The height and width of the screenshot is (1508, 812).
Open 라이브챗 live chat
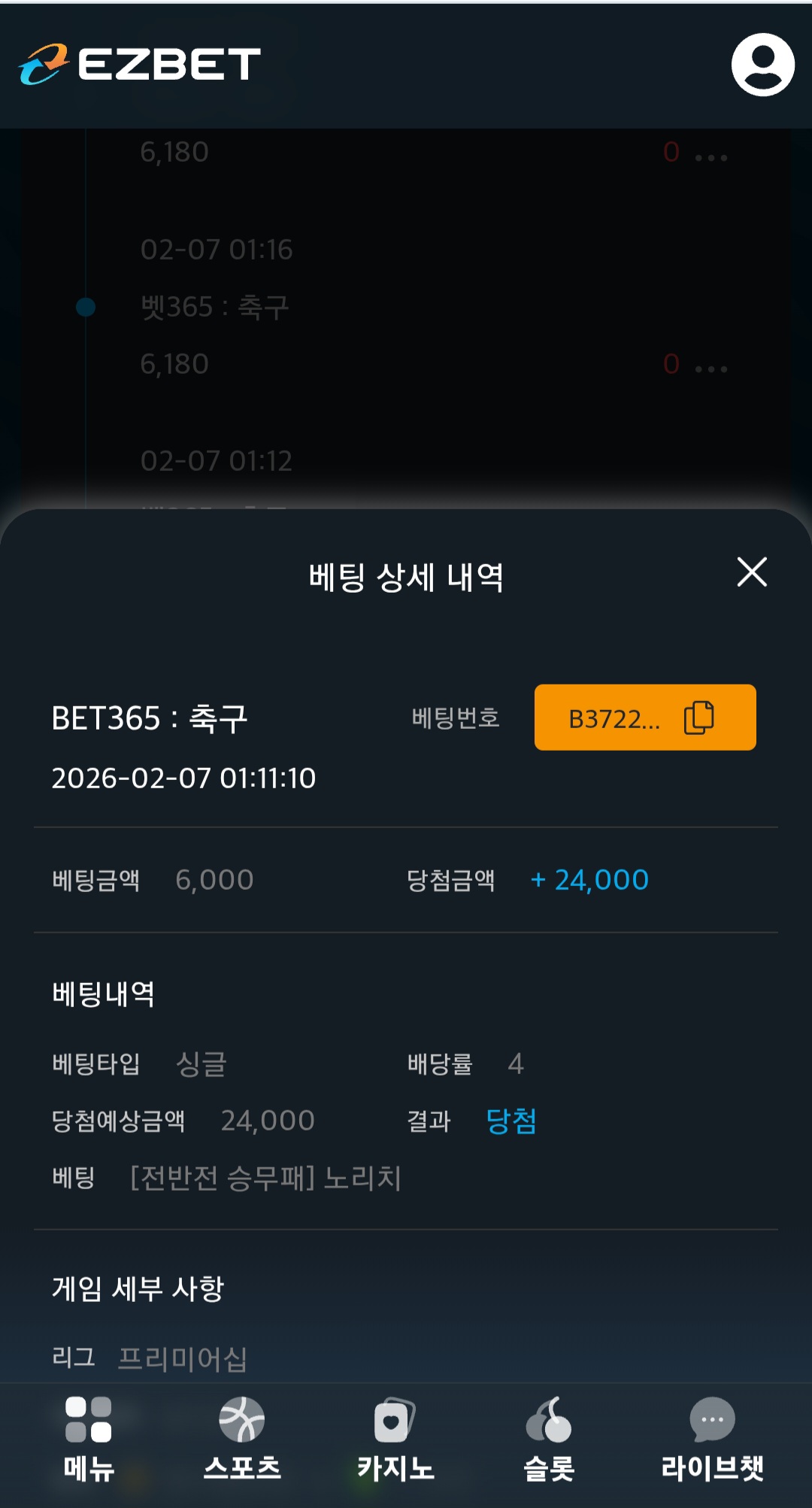coord(711,1440)
